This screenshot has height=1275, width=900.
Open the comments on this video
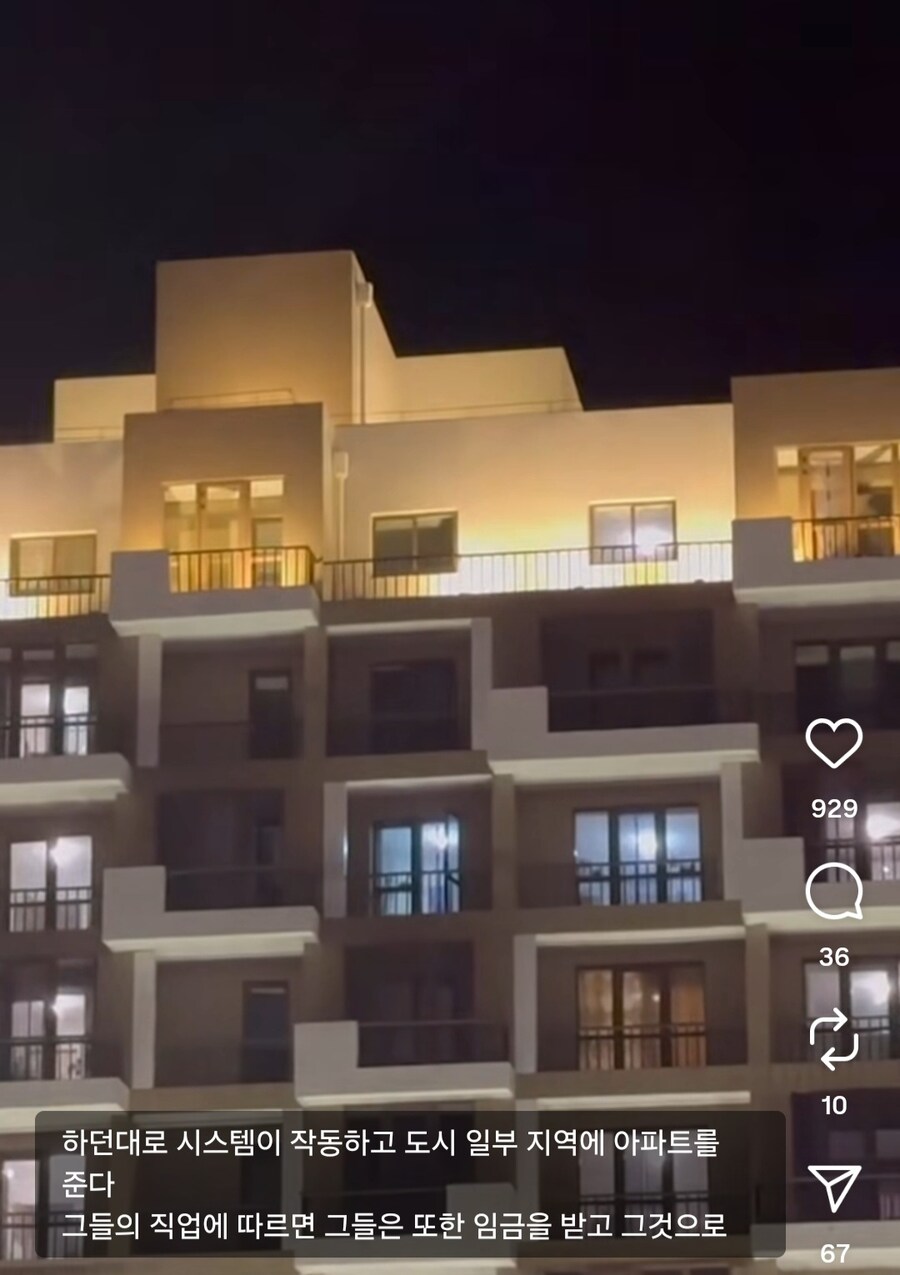834,893
